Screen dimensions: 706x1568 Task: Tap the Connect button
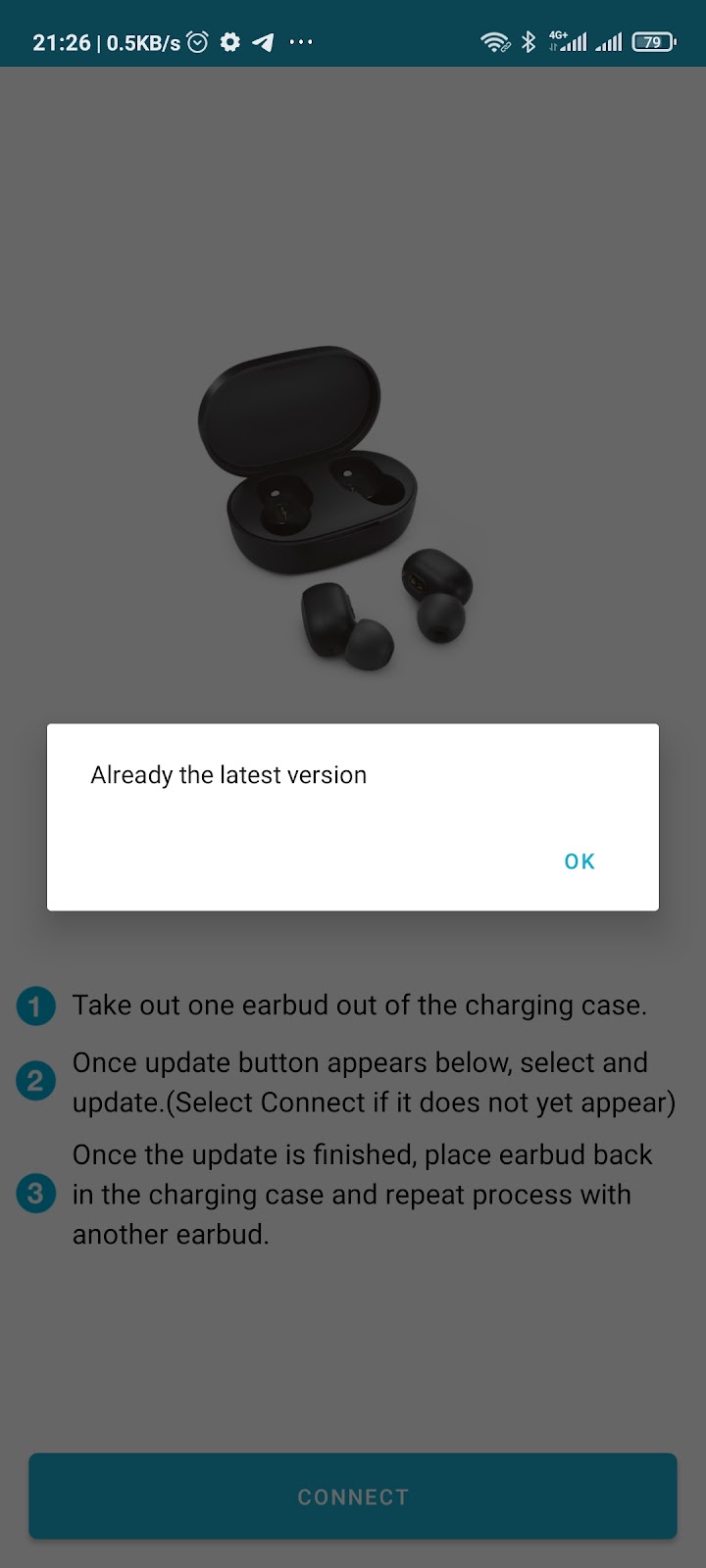[x=353, y=1496]
